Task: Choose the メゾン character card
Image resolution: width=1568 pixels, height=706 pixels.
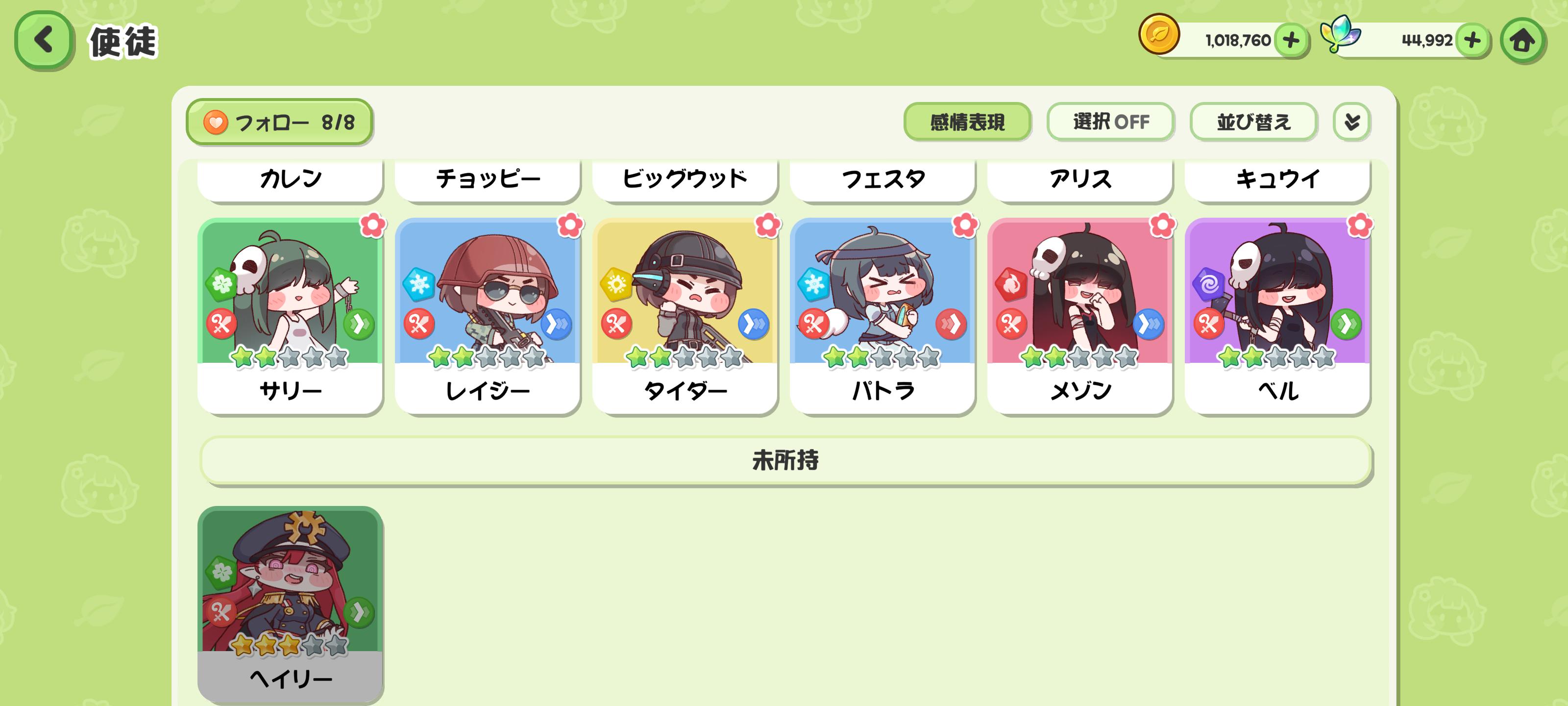Action: pyautogui.click(x=1080, y=316)
